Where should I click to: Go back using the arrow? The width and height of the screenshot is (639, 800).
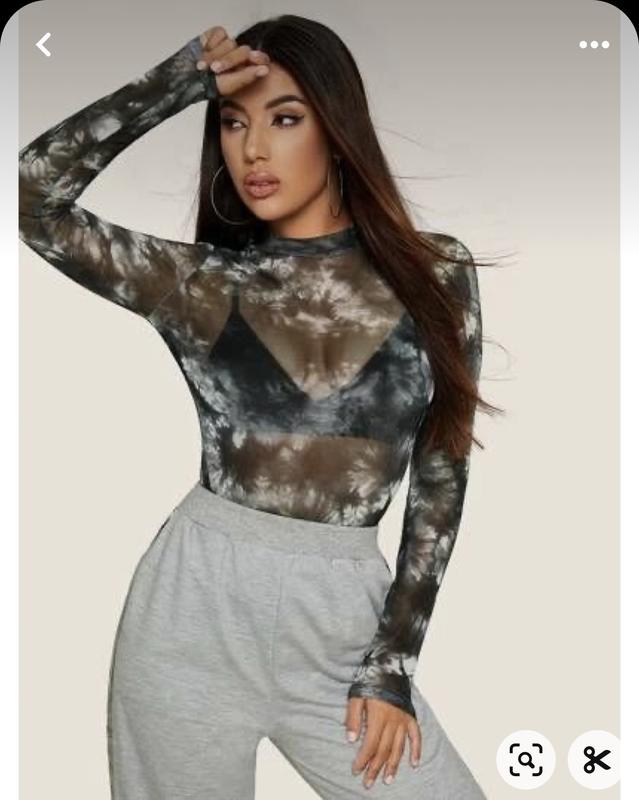(x=43, y=44)
